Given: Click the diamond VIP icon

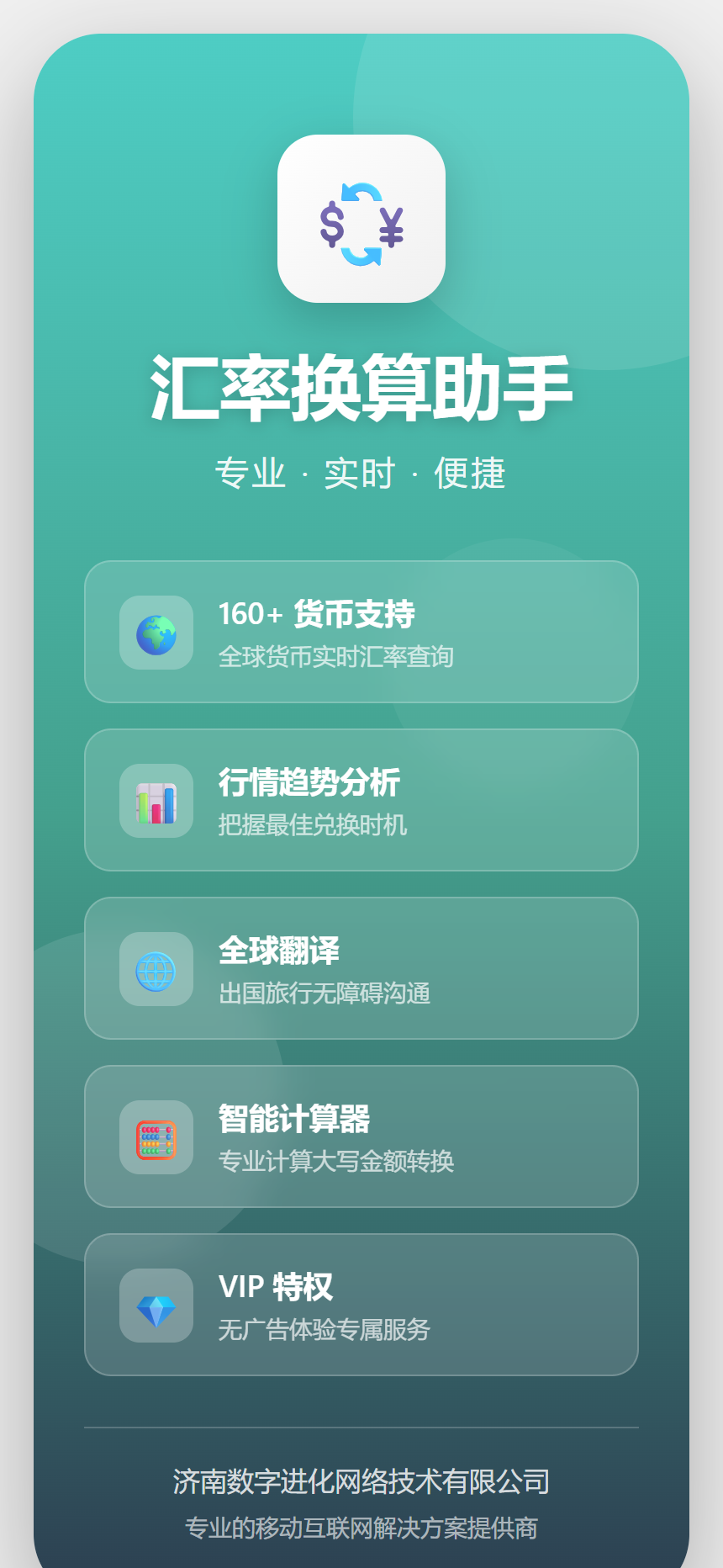Looking at the screenshot, I should pyautogui.click(x=155, y=1306).
